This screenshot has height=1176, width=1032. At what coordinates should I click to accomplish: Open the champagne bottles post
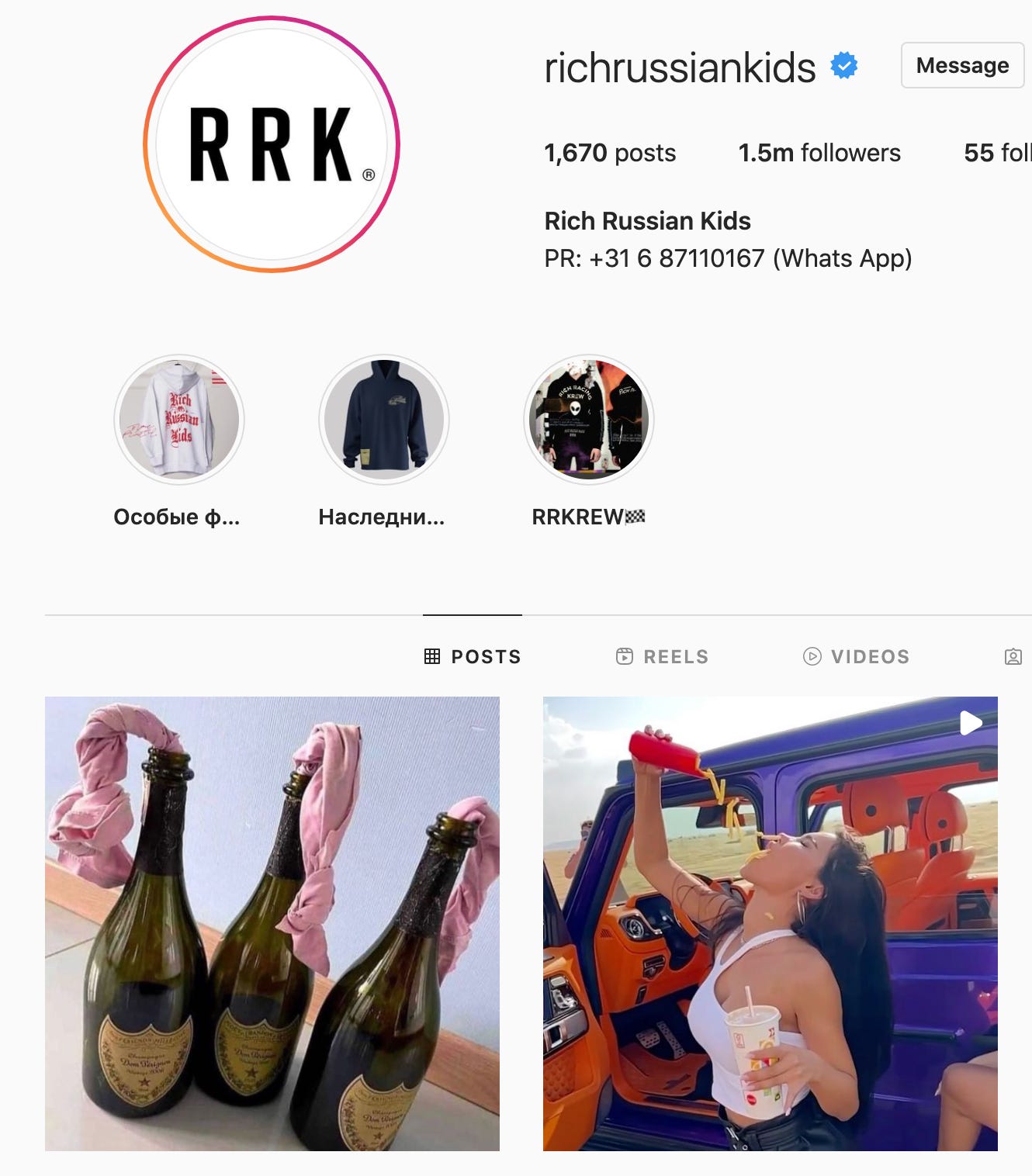pos(272,923)
